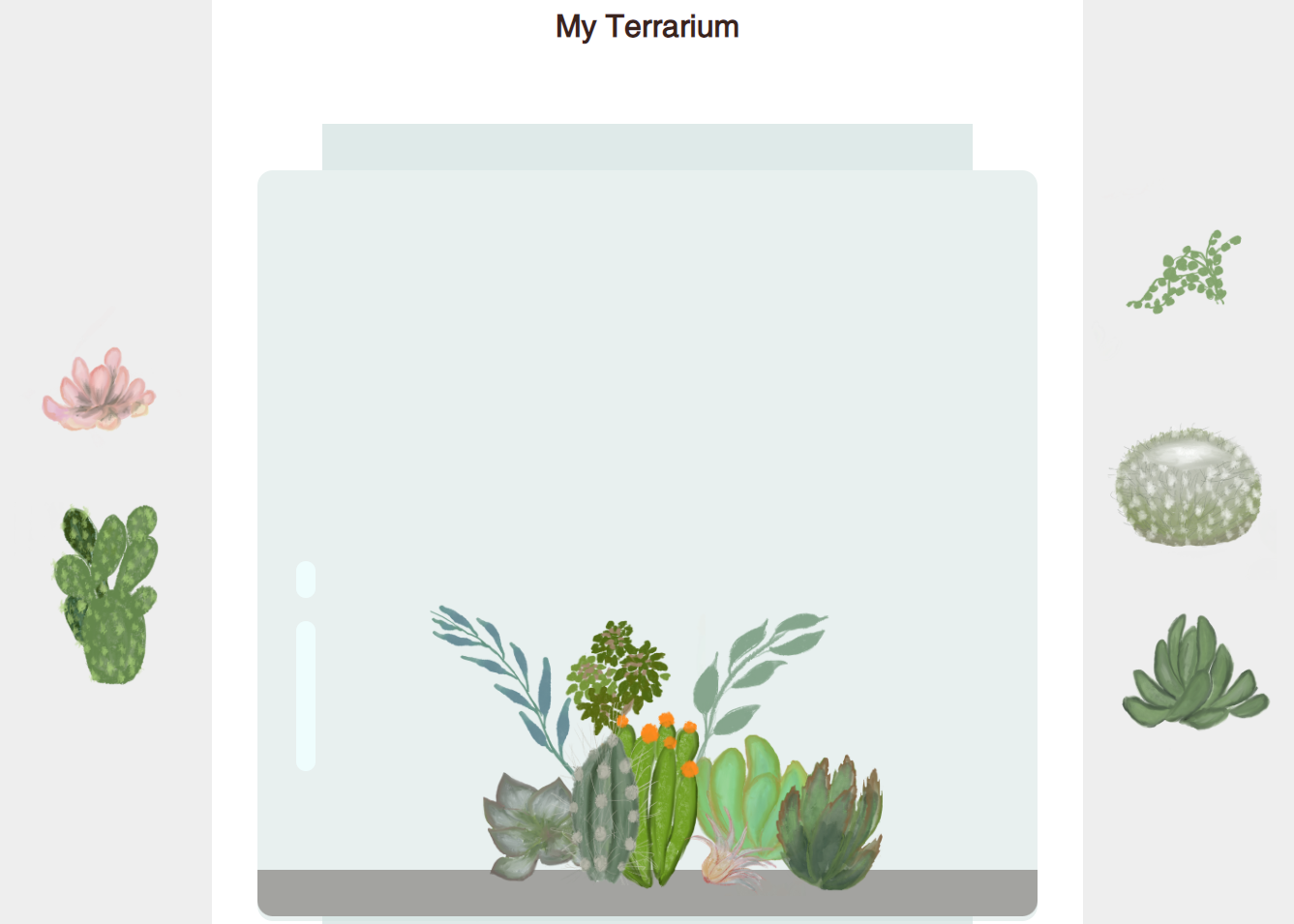Select the gray succulent in the terrarium
This screenshot has width=1294, height=924.
(523, 822)
